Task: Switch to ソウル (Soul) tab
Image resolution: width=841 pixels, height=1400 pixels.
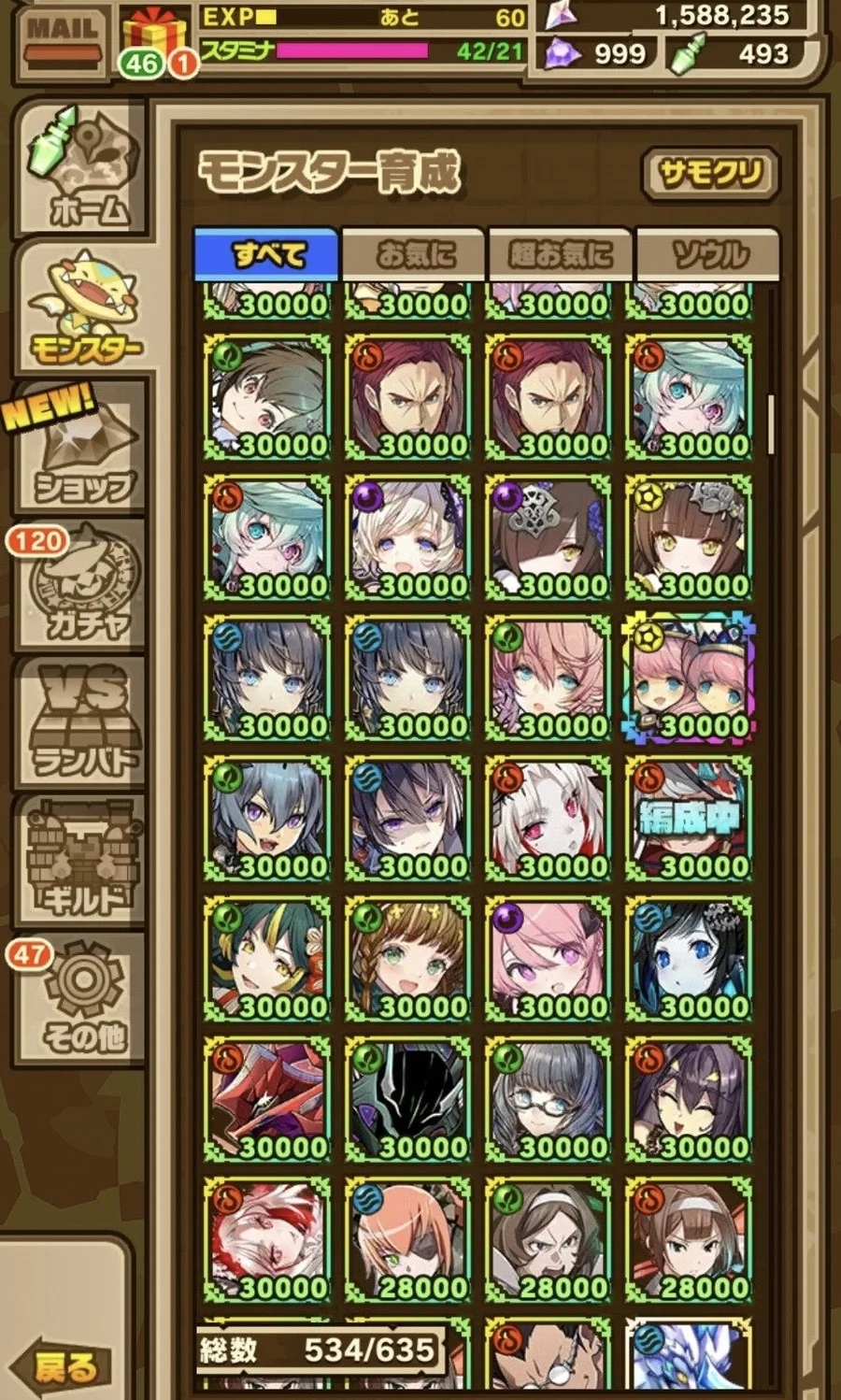Action: point(707,254)
